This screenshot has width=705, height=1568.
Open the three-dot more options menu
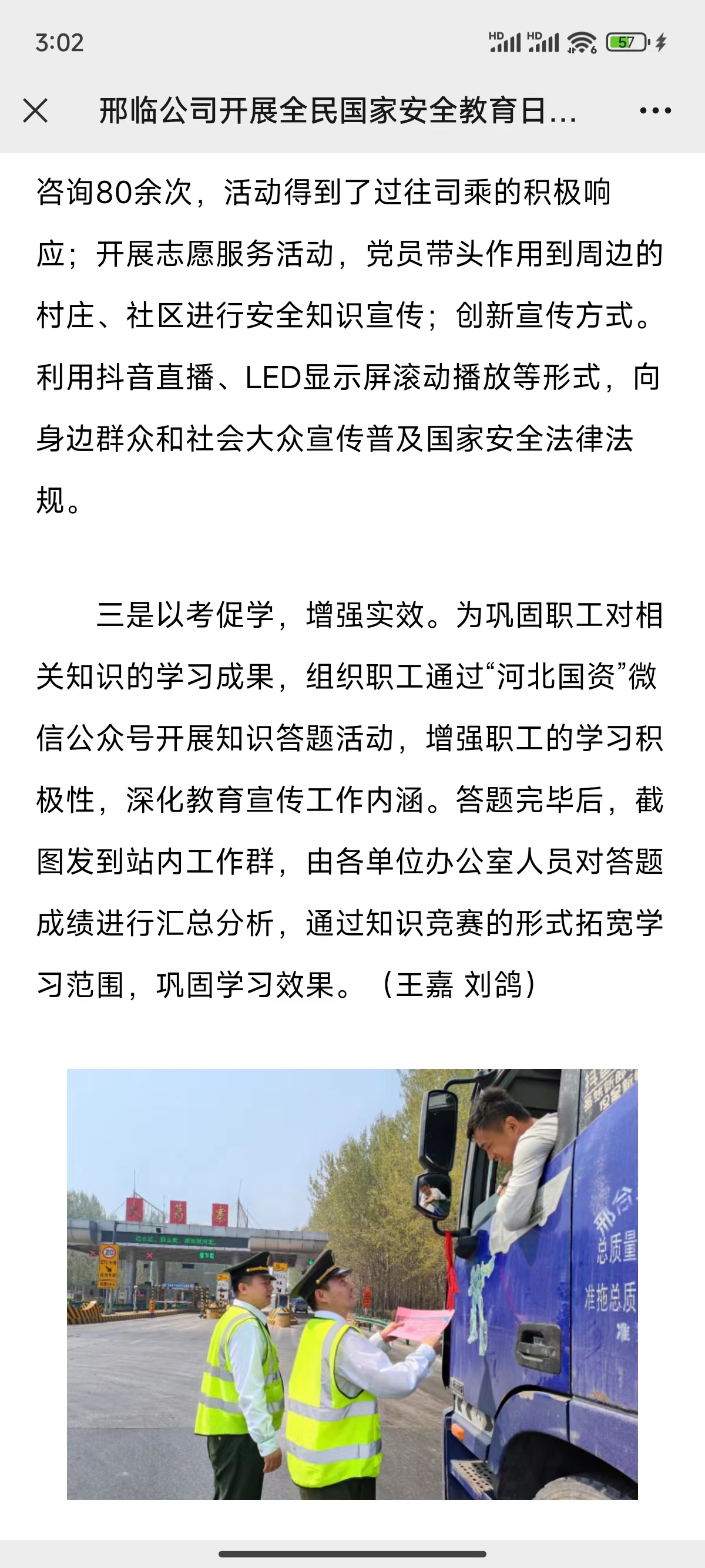pyautogui.click(x=655, y=111)
